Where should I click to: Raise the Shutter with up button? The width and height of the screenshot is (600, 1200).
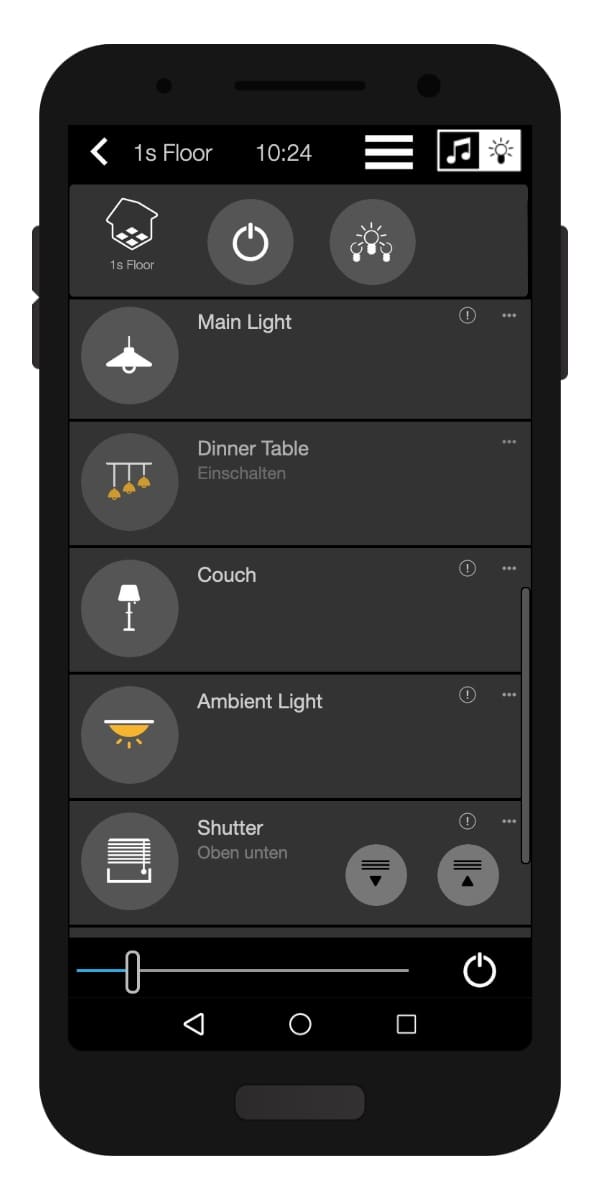(468, 875)
